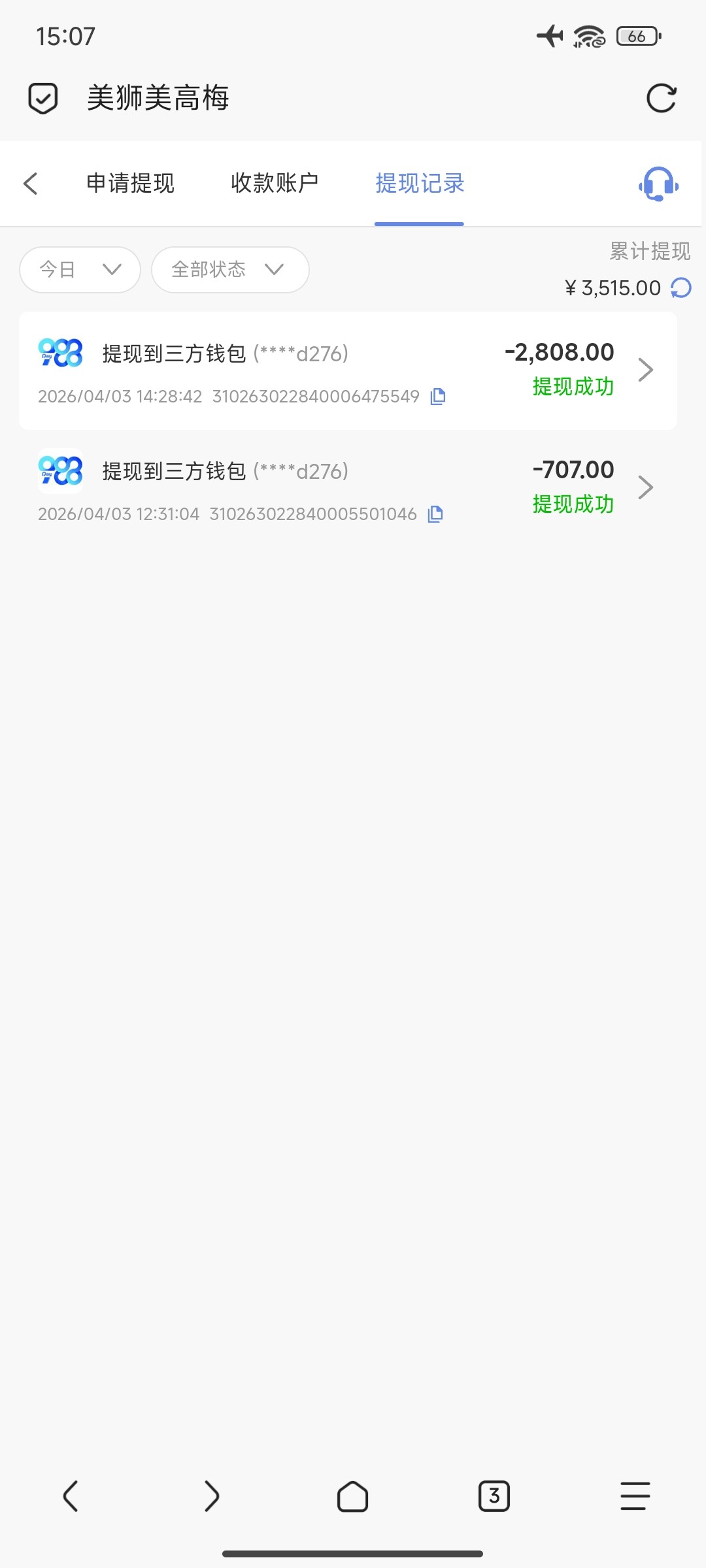Tap the home button in bottom navigation bar
706x1568 pixels.
point(353,1496)
